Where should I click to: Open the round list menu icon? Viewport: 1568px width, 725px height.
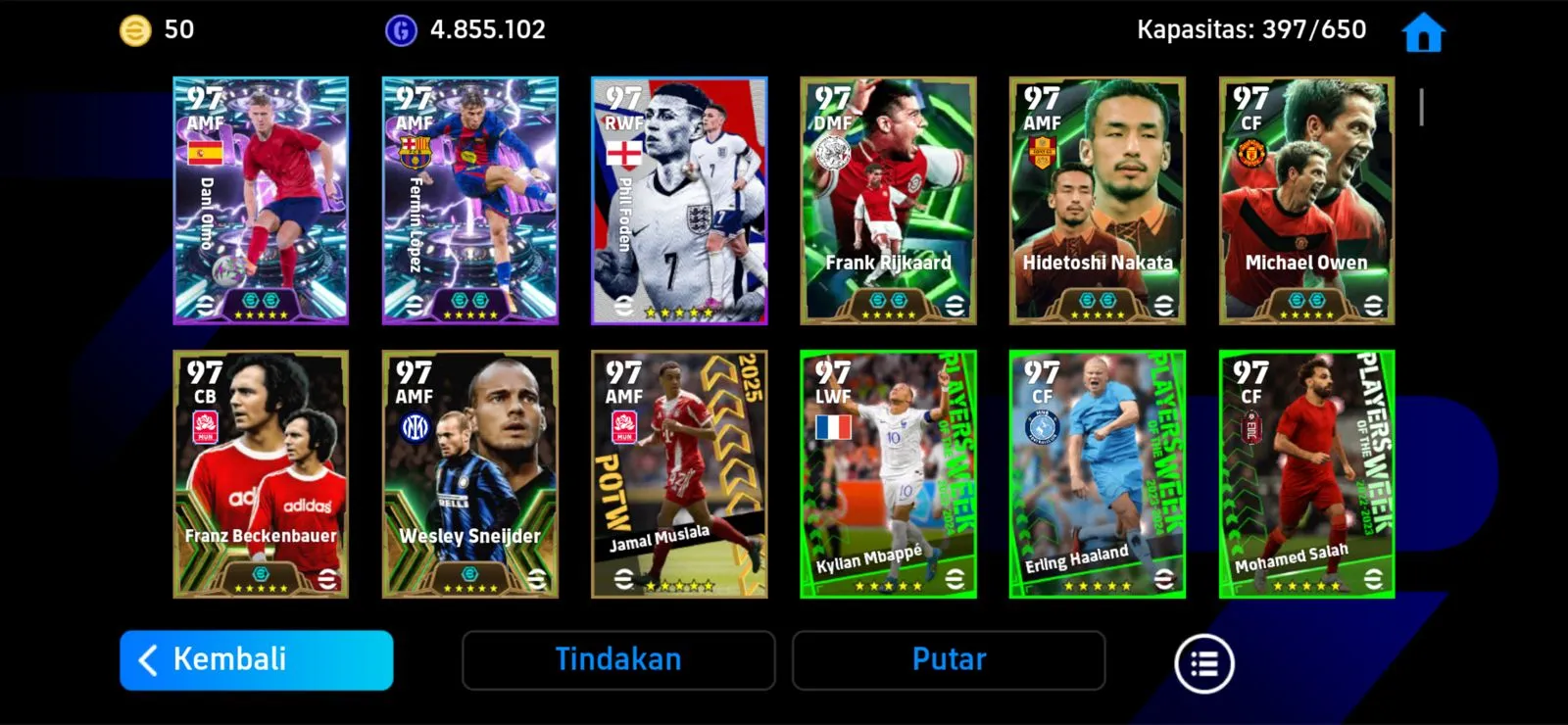[x=1203, y=664]
